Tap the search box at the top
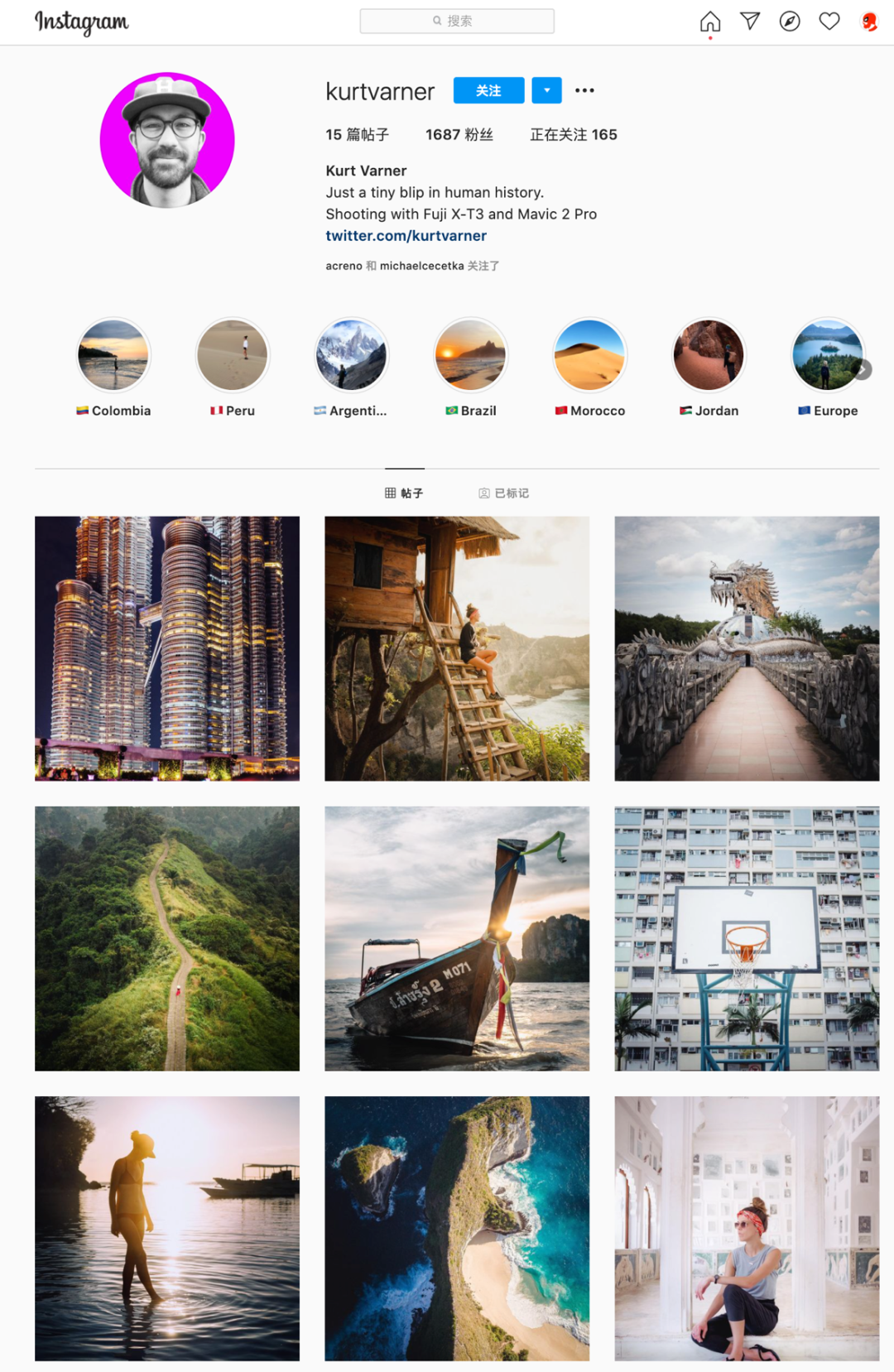 [x=456, y=21]
